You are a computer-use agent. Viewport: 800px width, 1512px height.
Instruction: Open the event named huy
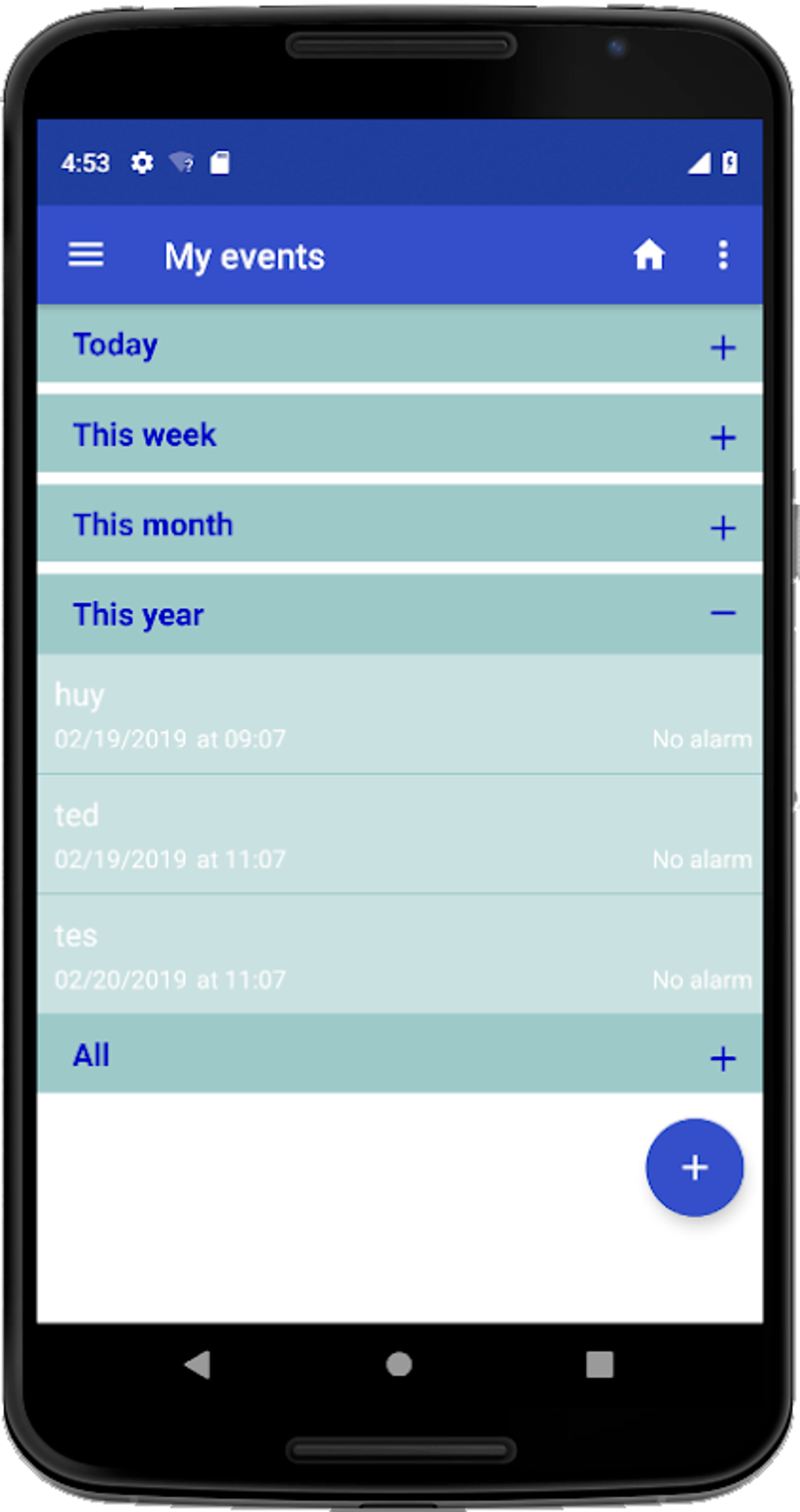tap(399, 715)
